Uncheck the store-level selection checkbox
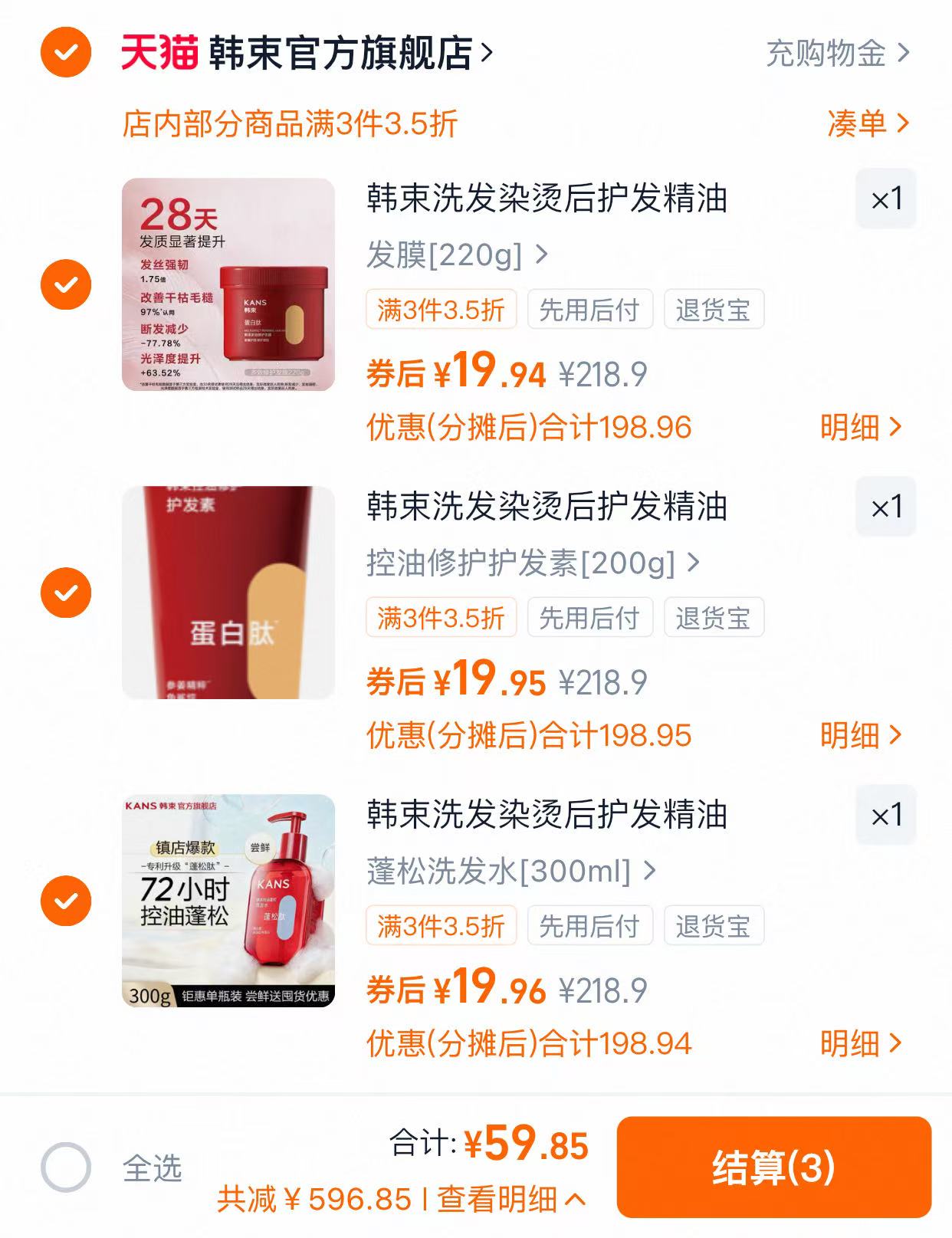Screen dimensions: 952x1238 click(68, 51)
